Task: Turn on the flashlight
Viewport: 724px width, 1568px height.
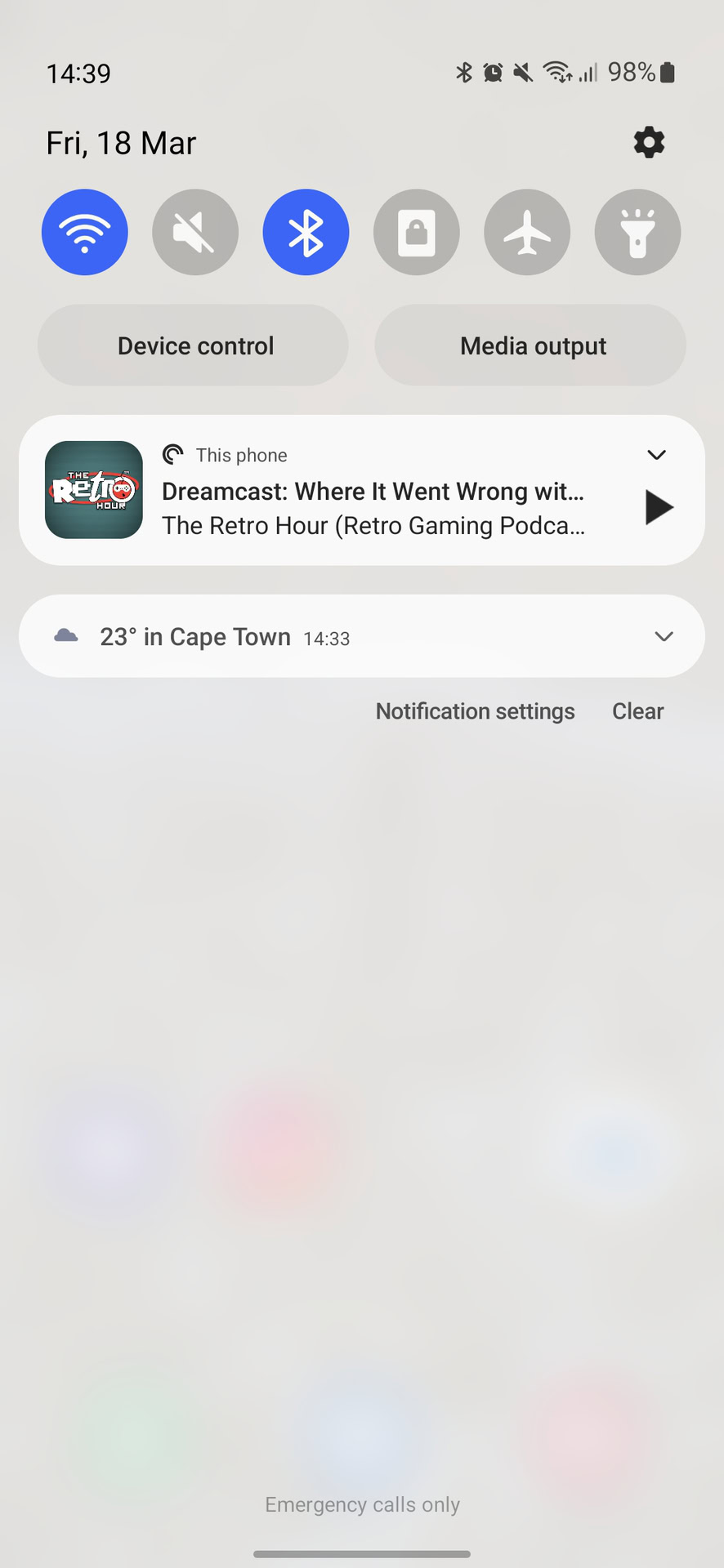Action: point(637,232)
